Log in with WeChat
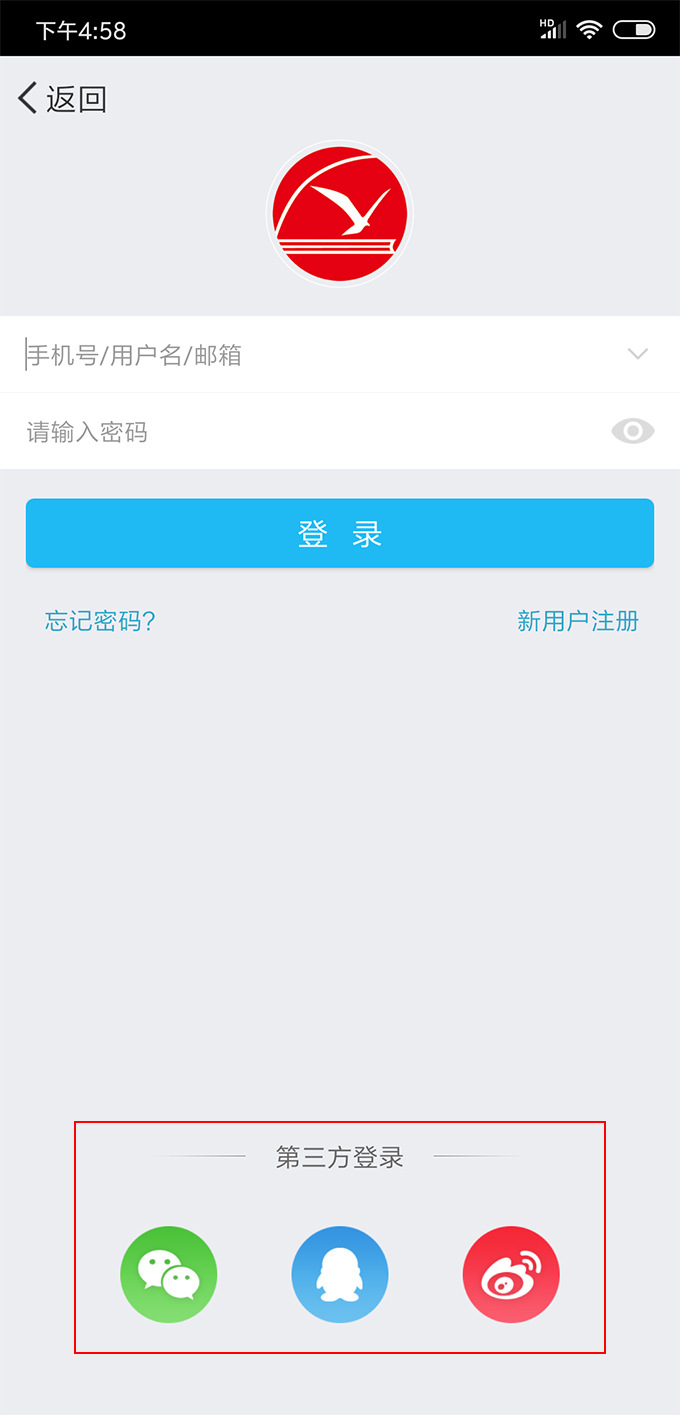 169,1274
